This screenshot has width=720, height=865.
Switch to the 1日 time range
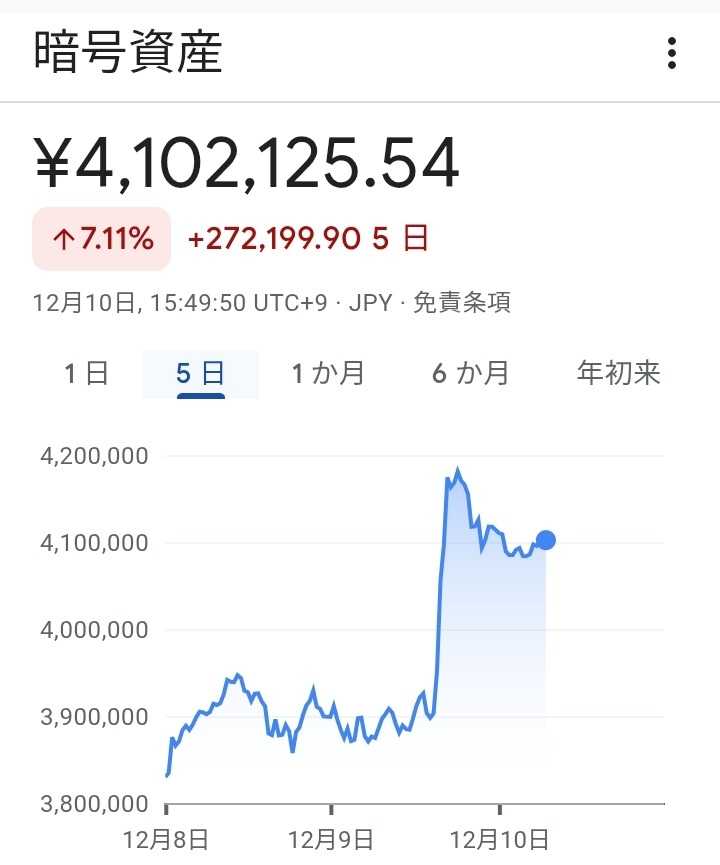[86, 374]
